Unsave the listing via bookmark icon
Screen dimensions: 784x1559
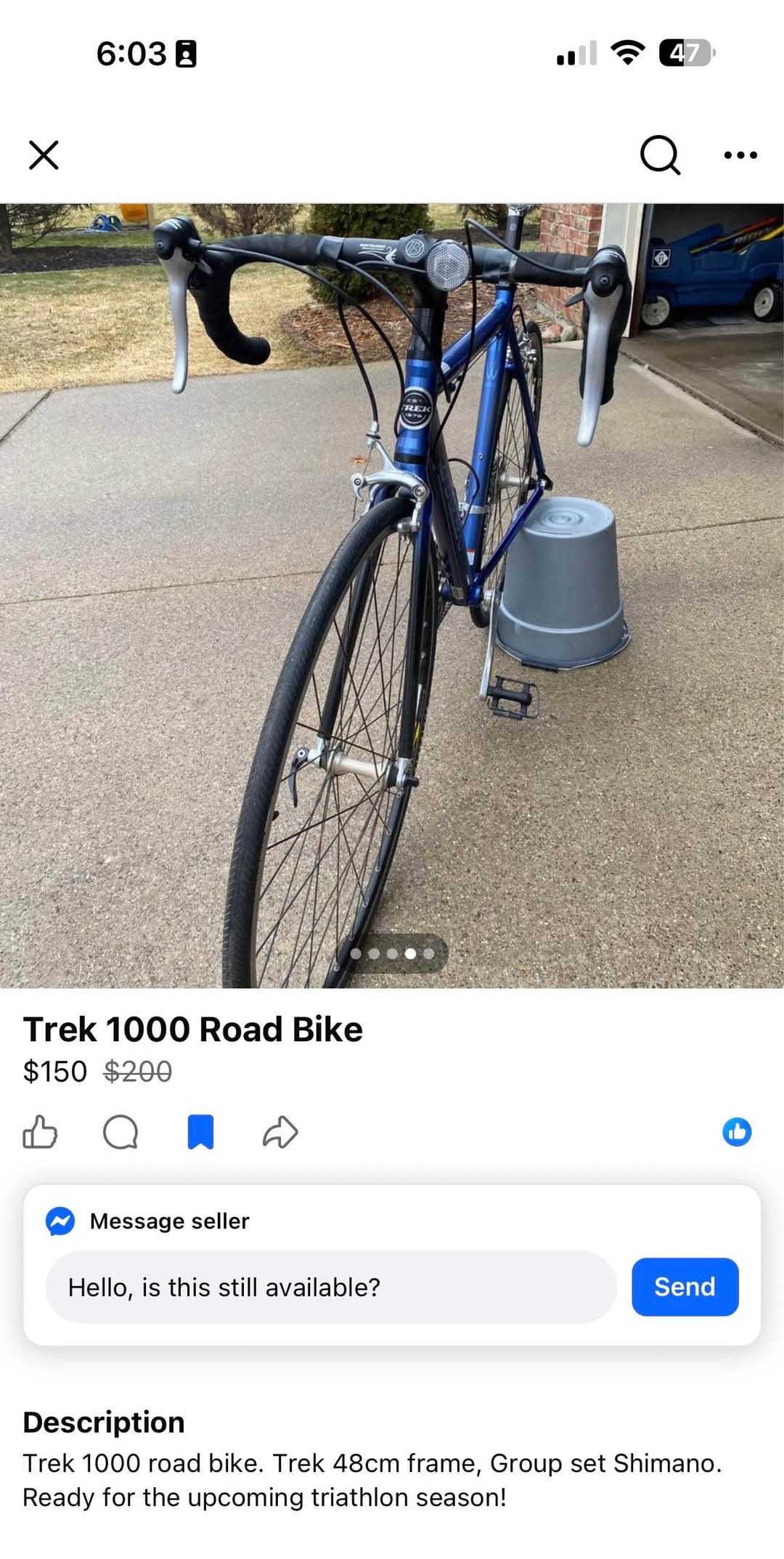[x=200, y=1131]
